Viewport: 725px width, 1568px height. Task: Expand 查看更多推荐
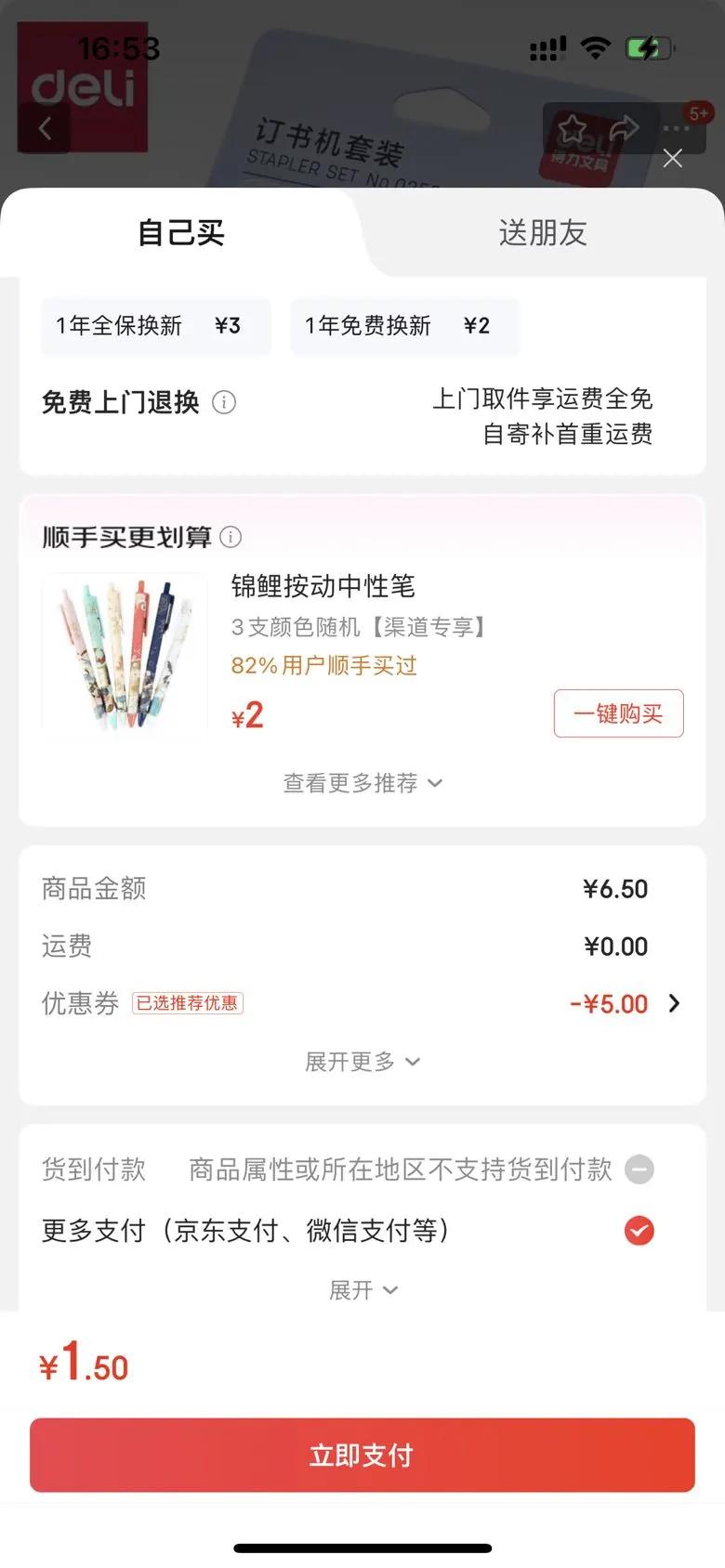click(x=362, y=783)
